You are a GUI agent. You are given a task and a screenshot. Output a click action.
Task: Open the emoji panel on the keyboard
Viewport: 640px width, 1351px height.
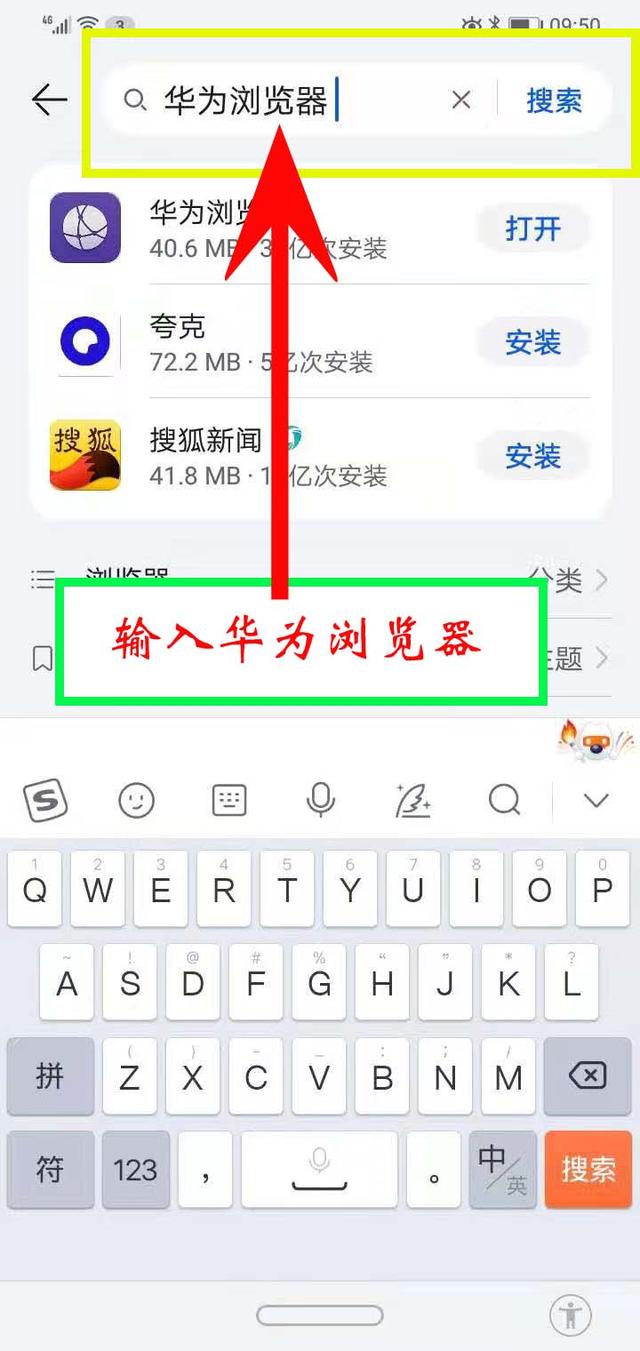click(x=137, y=800)
